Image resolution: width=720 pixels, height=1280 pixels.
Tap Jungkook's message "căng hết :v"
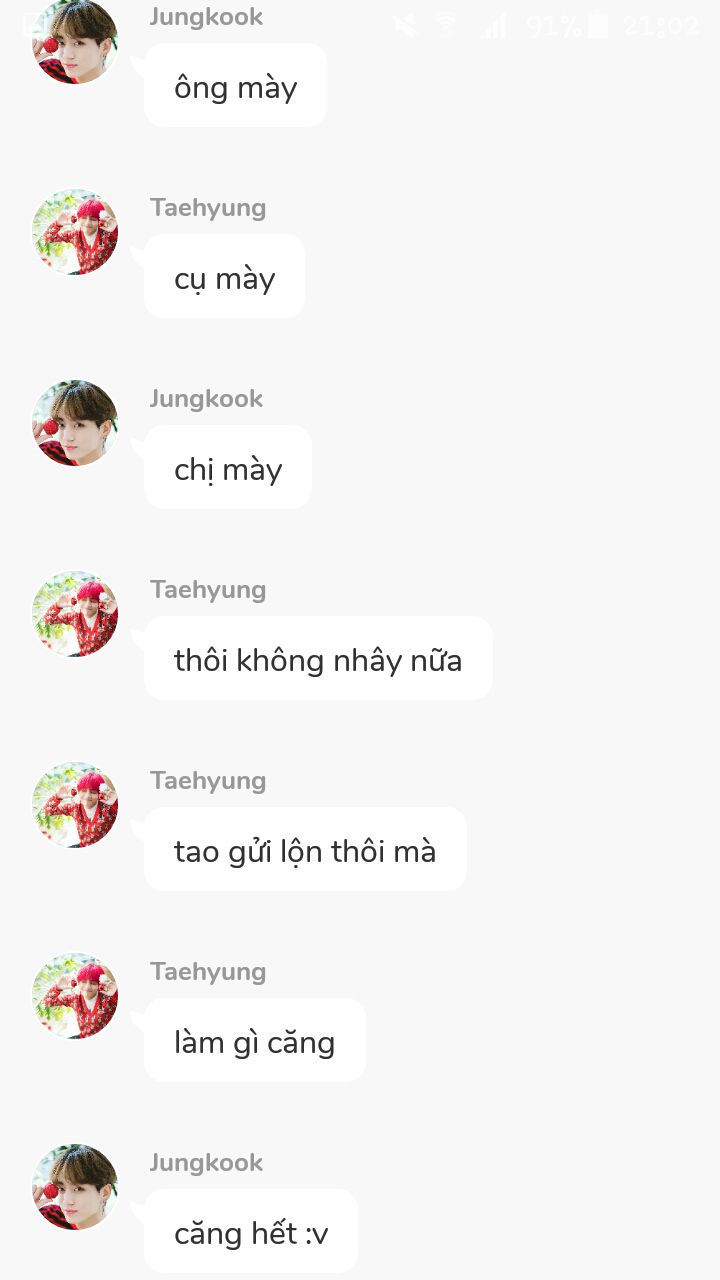[251, 1231]
